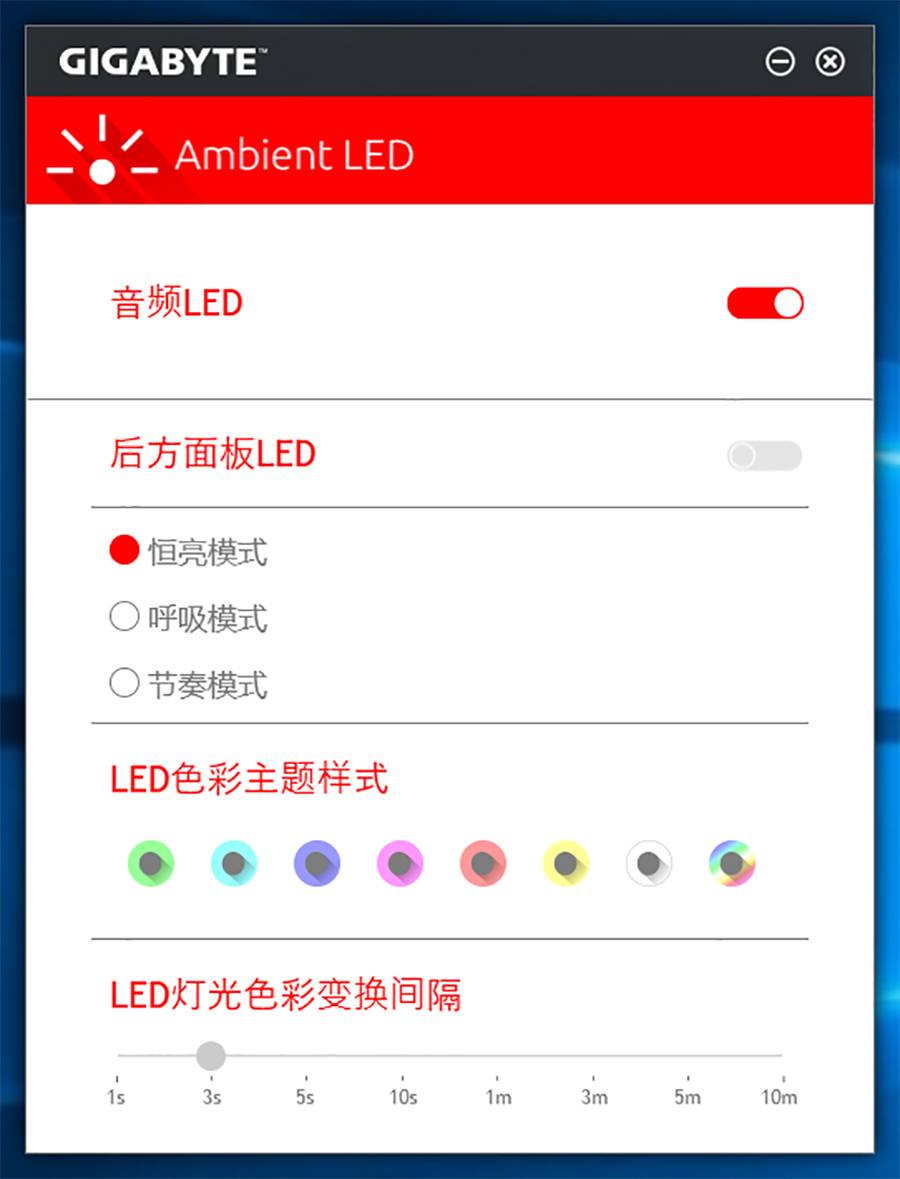Choose the rainbow multicolor LED theme
The height and width of the screenshot is (1179, 900).
pyautogui.click(x=732, y=863)
